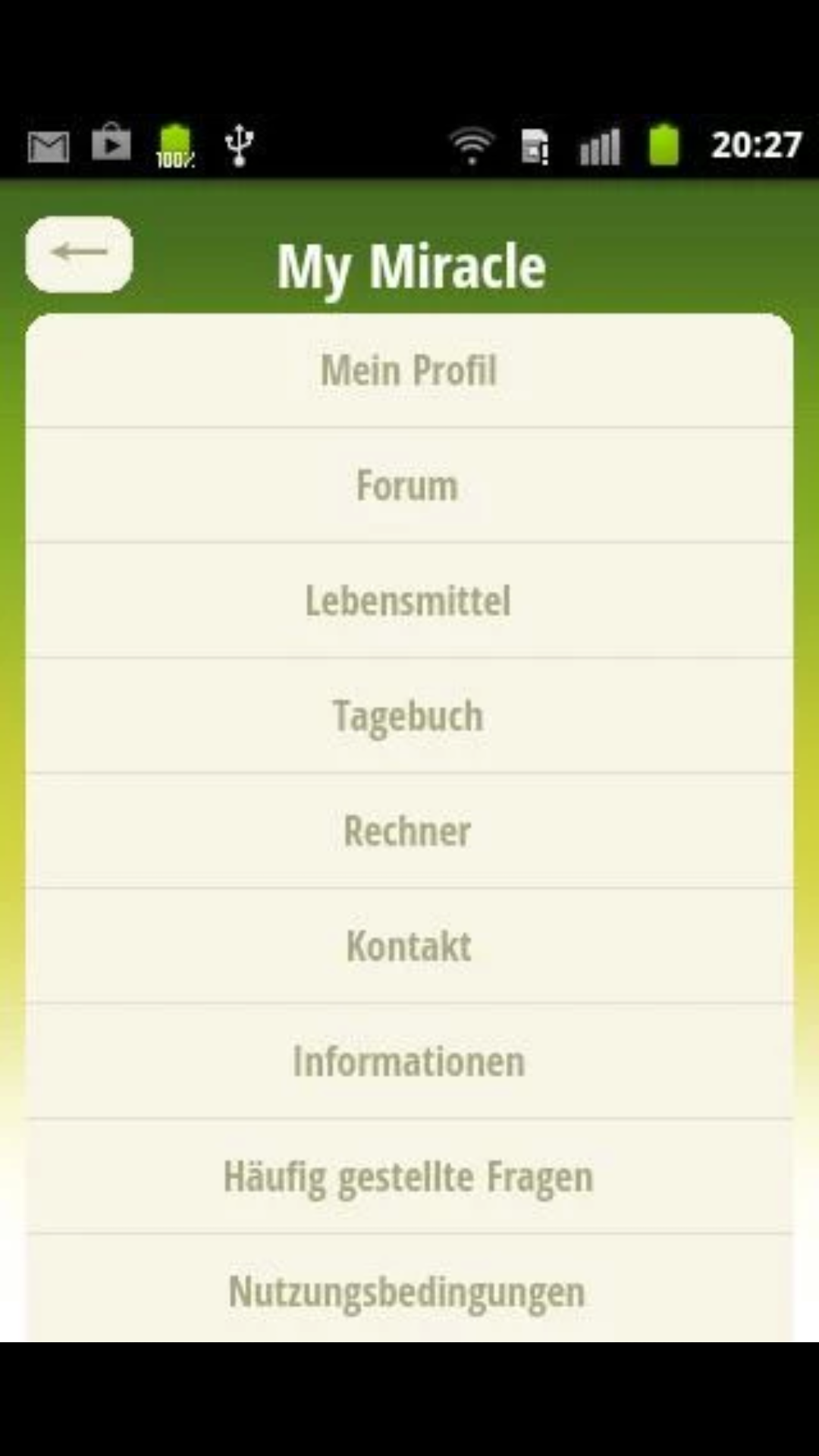View the Informationen section
Image resolution: width=819 pixels, height=1456 pixels.
(409, 1062)
